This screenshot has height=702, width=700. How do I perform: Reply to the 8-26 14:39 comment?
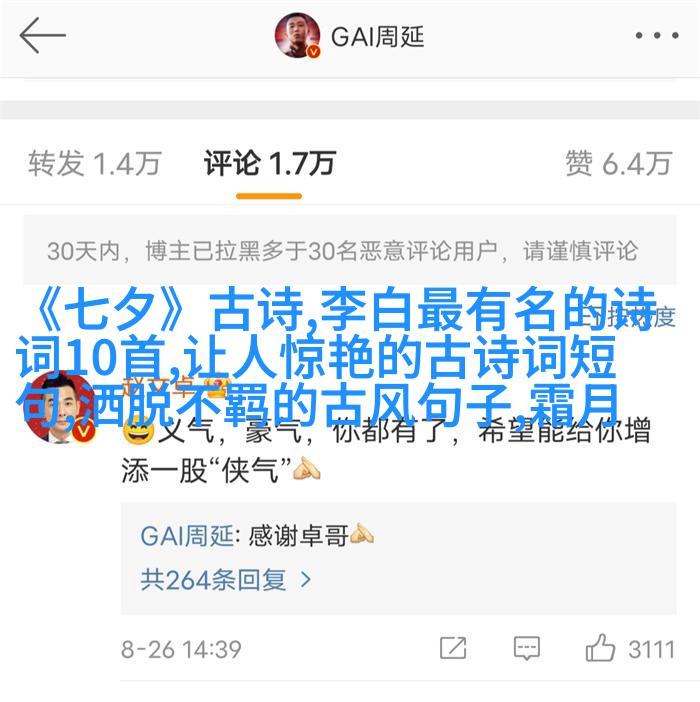[x=526, y=648]
